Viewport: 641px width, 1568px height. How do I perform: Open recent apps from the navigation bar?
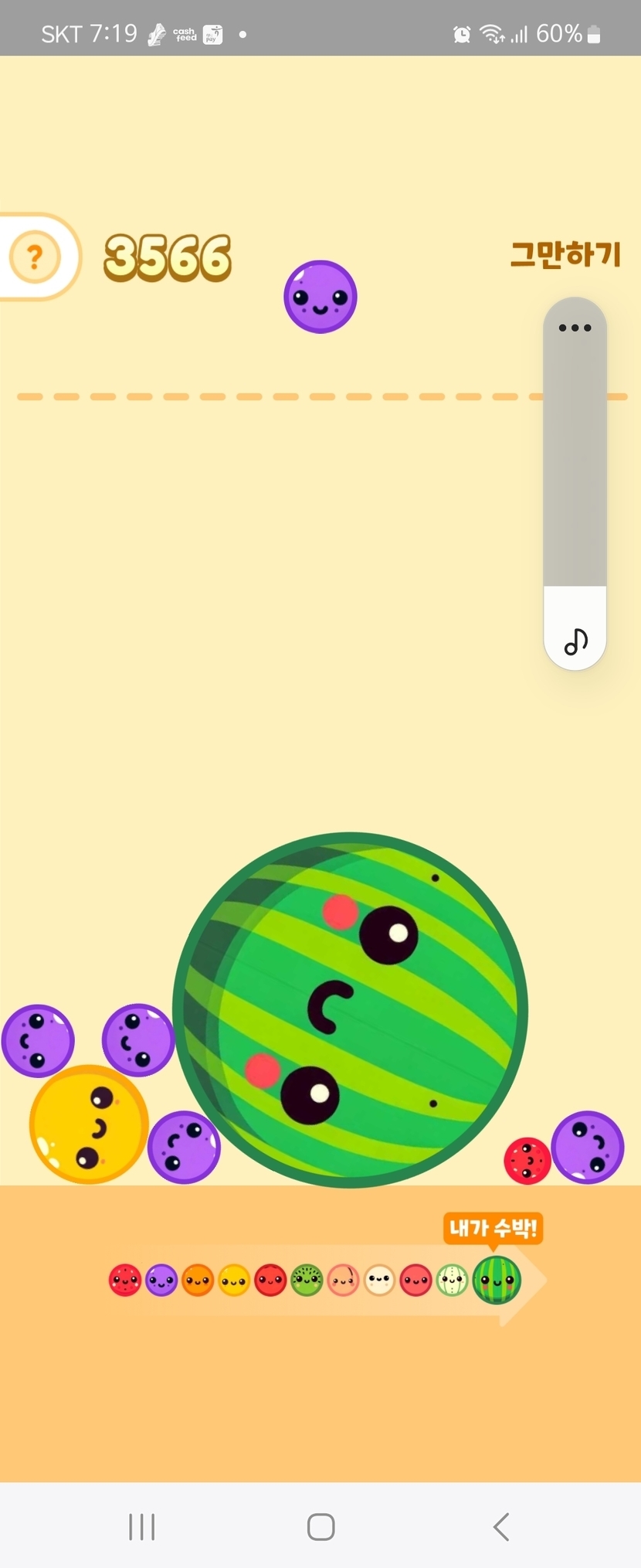point(142,1526)
